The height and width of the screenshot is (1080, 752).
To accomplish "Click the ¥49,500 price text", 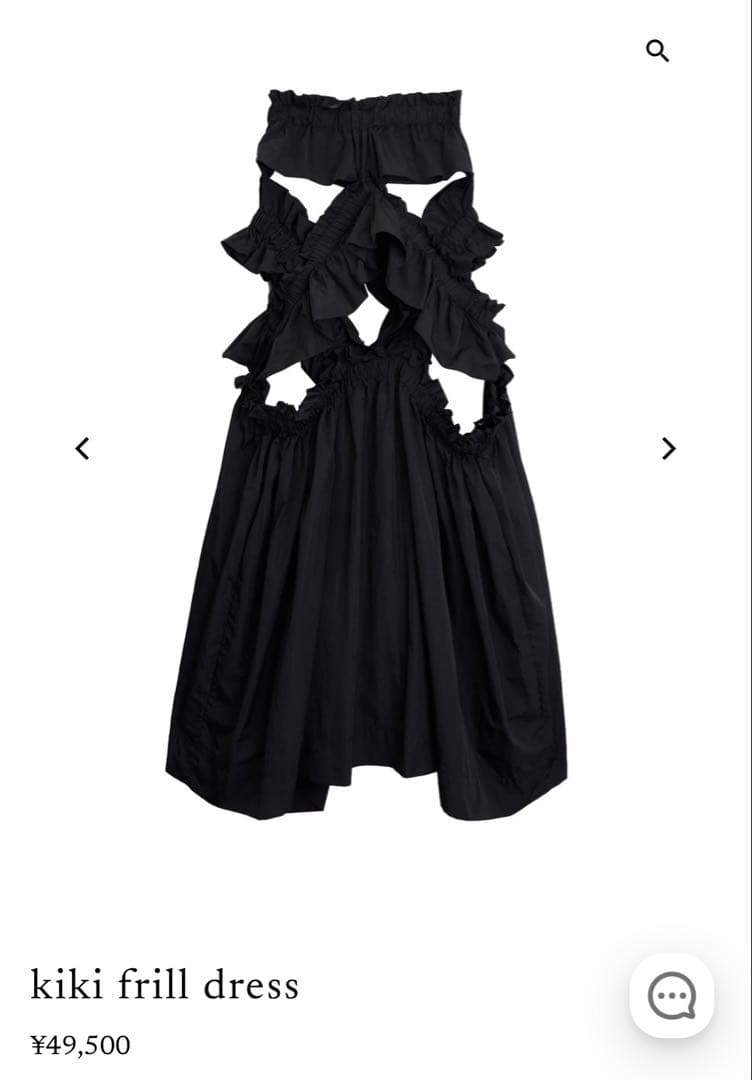I will click(x=80, y=1046).
